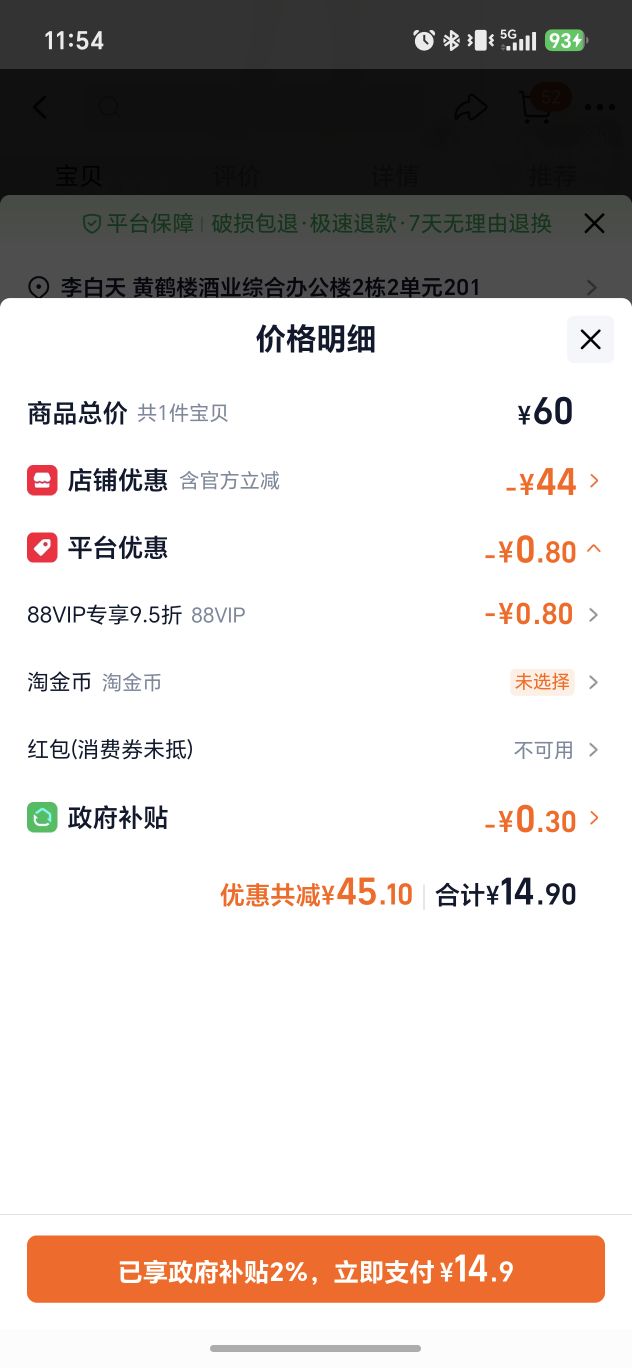Open the 红包(消费券未抵) row

pyautogui.click(x=315, y=749)
